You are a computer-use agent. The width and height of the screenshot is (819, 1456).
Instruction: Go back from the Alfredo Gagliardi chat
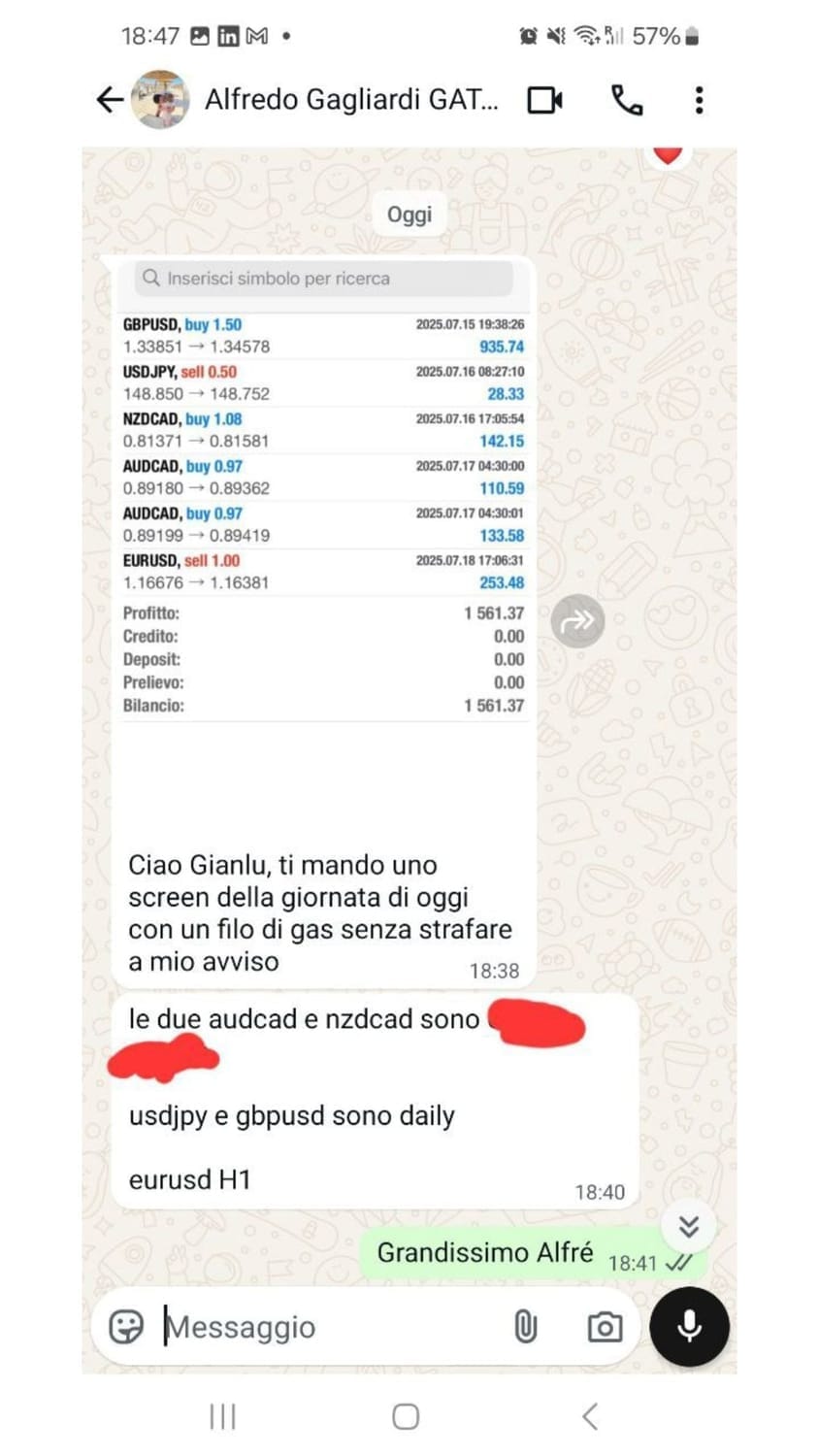(x=110, y=100)
